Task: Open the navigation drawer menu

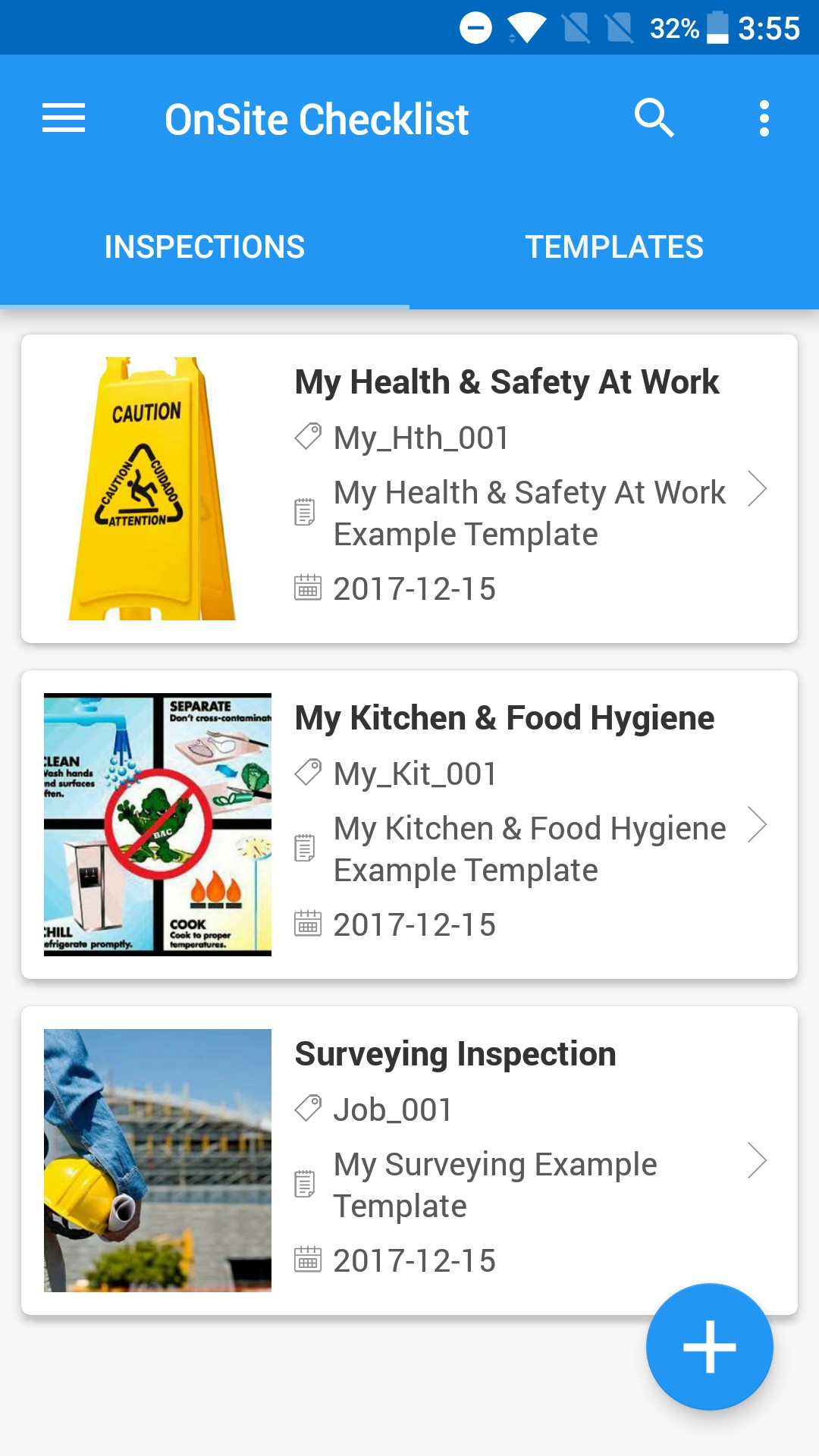Action: coord(64,118)
